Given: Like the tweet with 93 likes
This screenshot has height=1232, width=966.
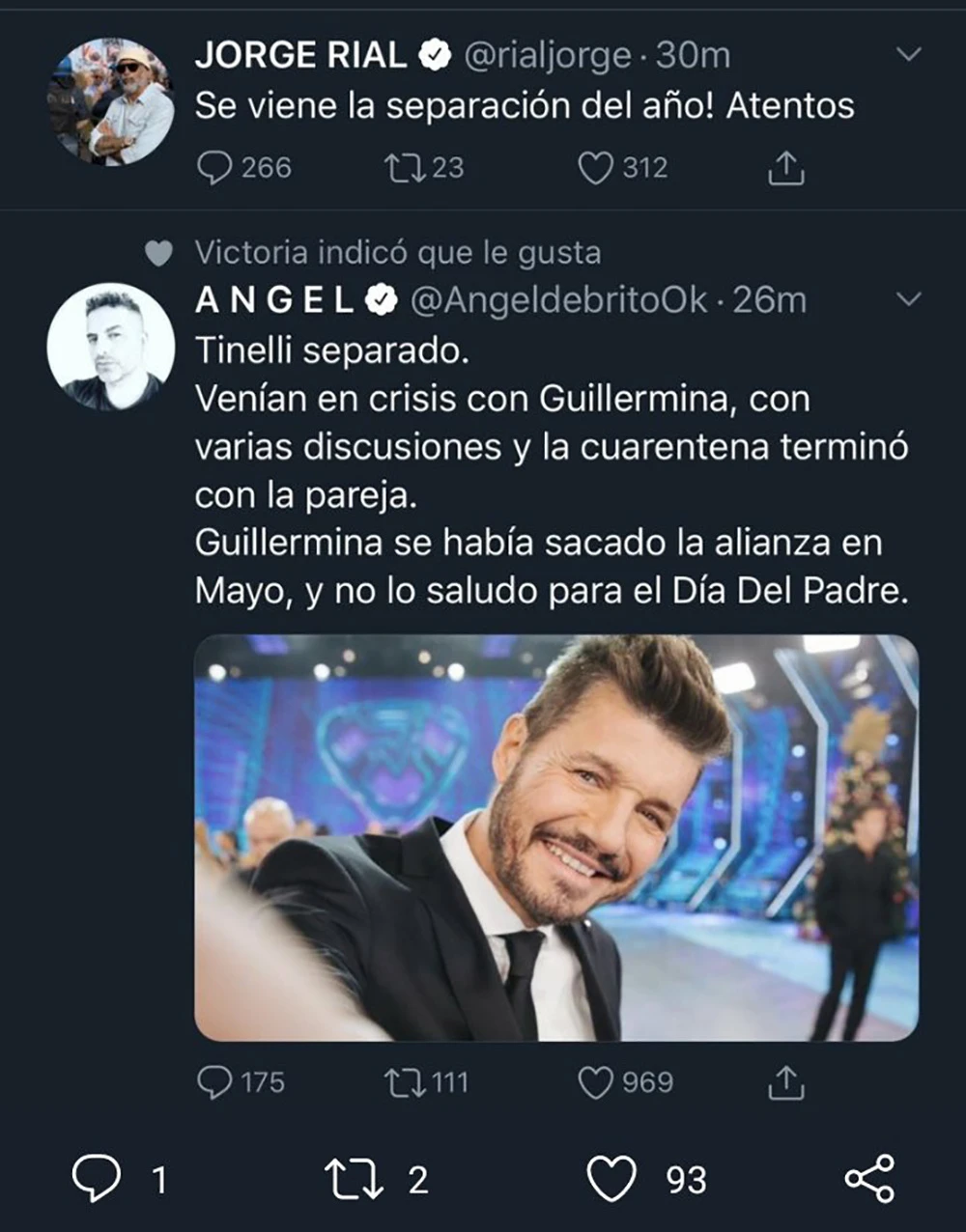Looking at the screenshot, I should 612,1179.
